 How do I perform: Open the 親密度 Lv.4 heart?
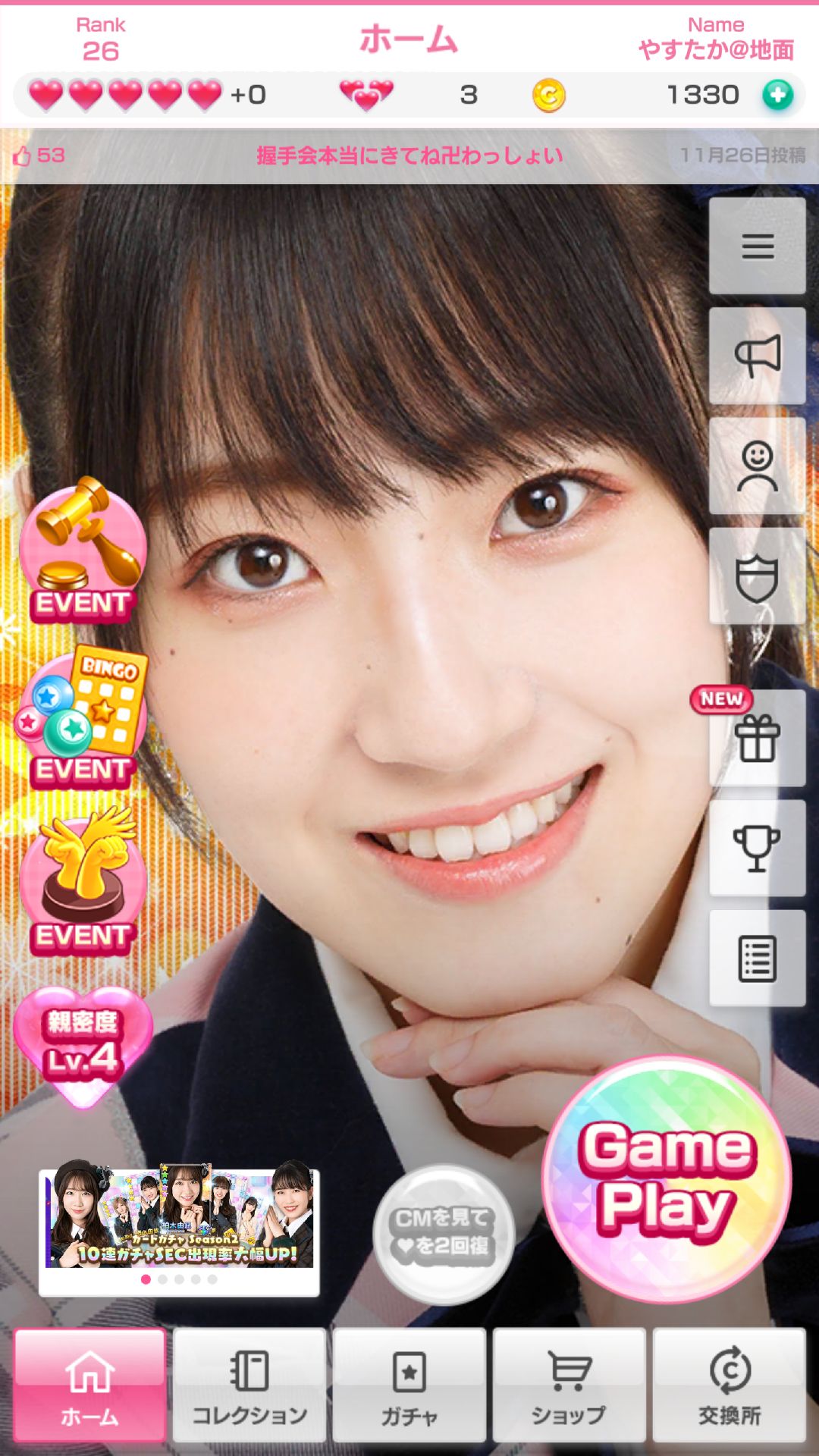(83, 1043)
